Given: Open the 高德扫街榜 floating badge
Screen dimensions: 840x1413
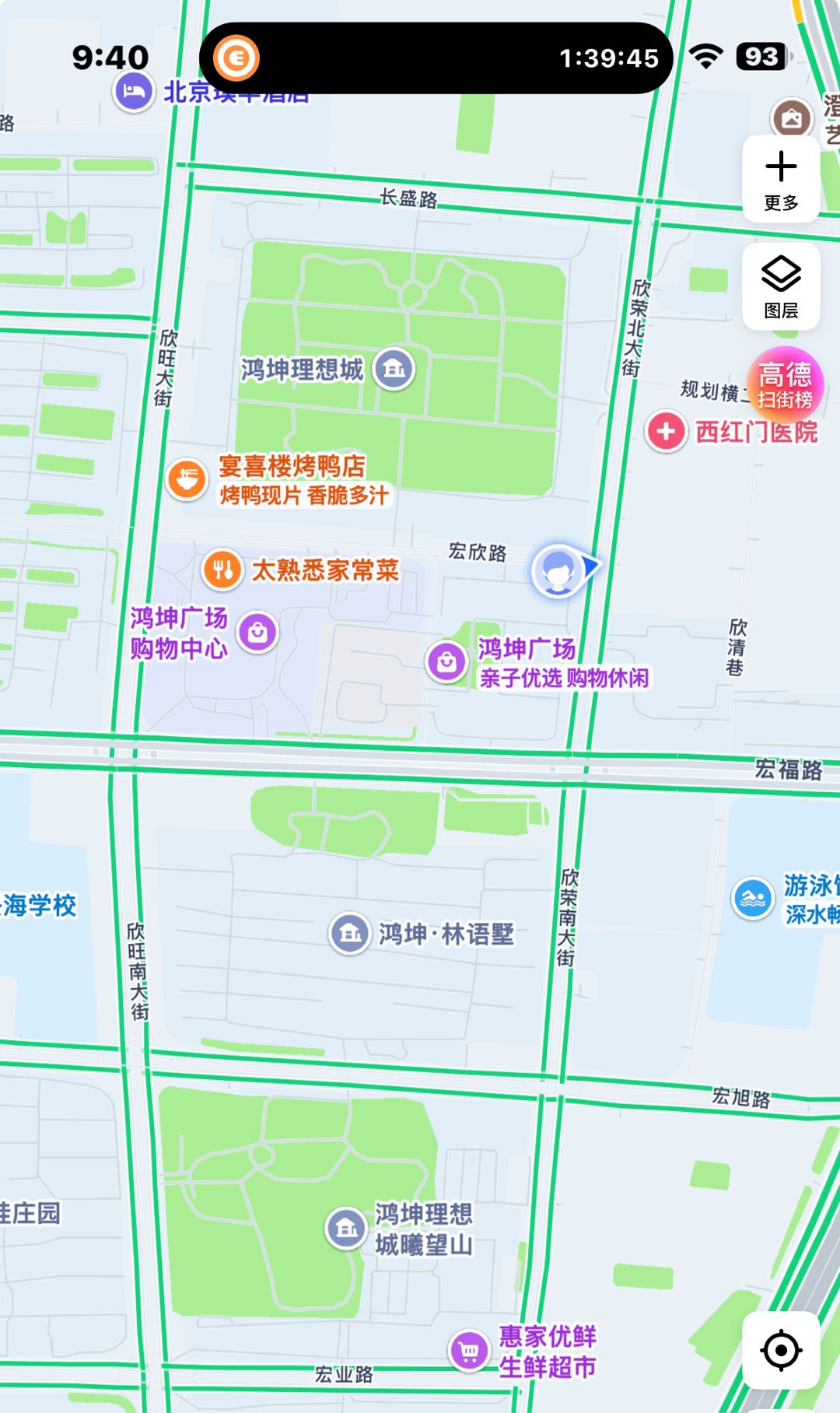Looking at the screenshot, I should pos(787,384).
